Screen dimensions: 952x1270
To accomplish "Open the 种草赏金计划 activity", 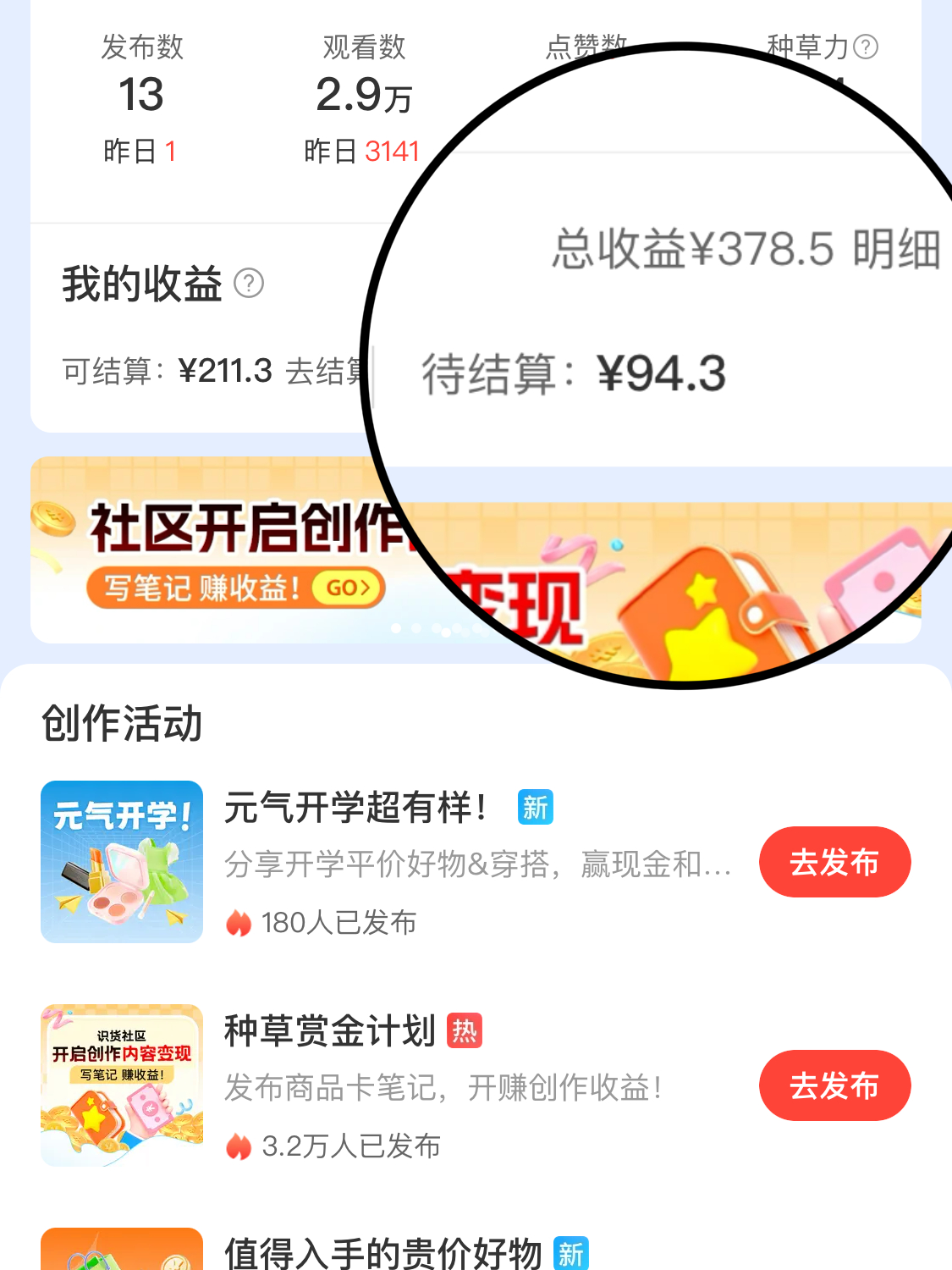I will (x=330, y=1031).
